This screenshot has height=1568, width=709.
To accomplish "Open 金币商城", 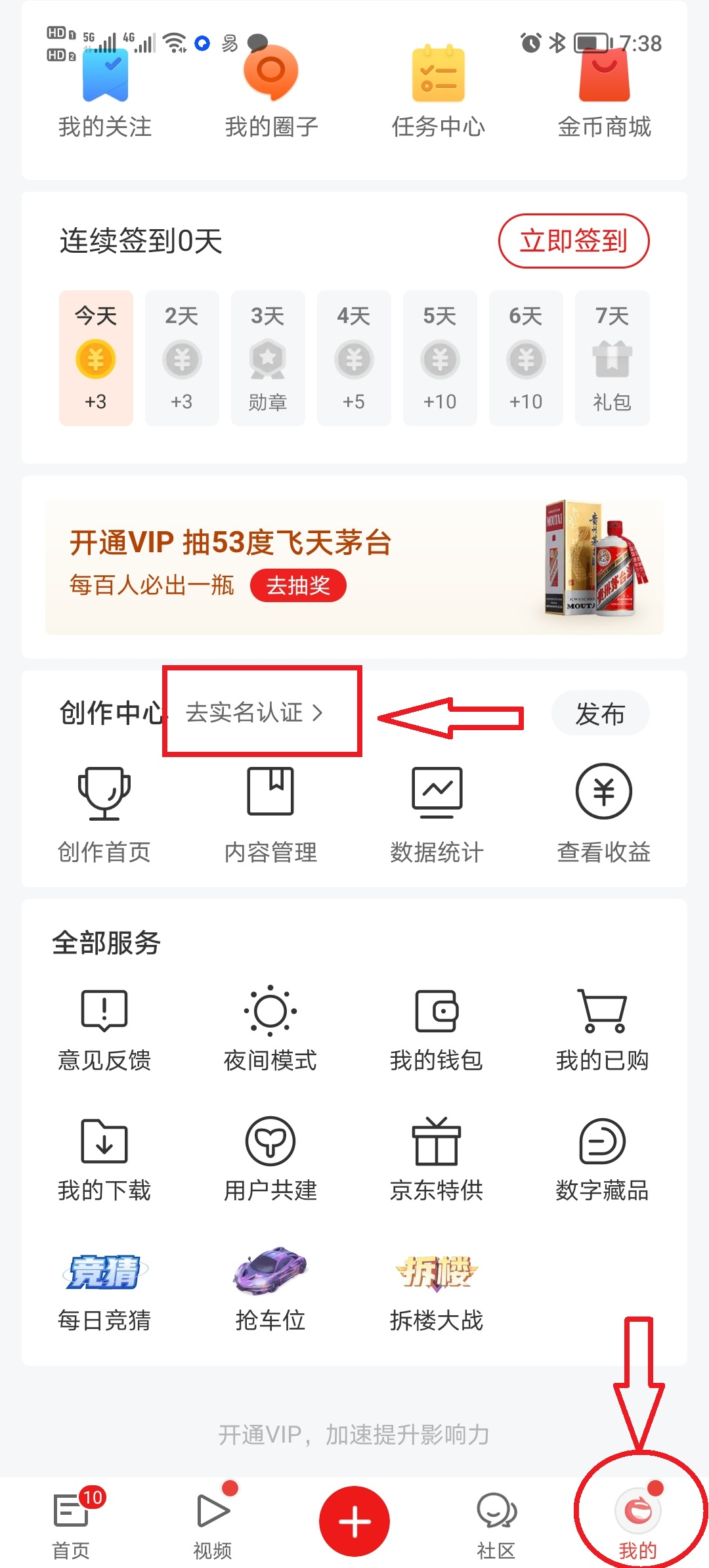I will click(x=604, y=92).
